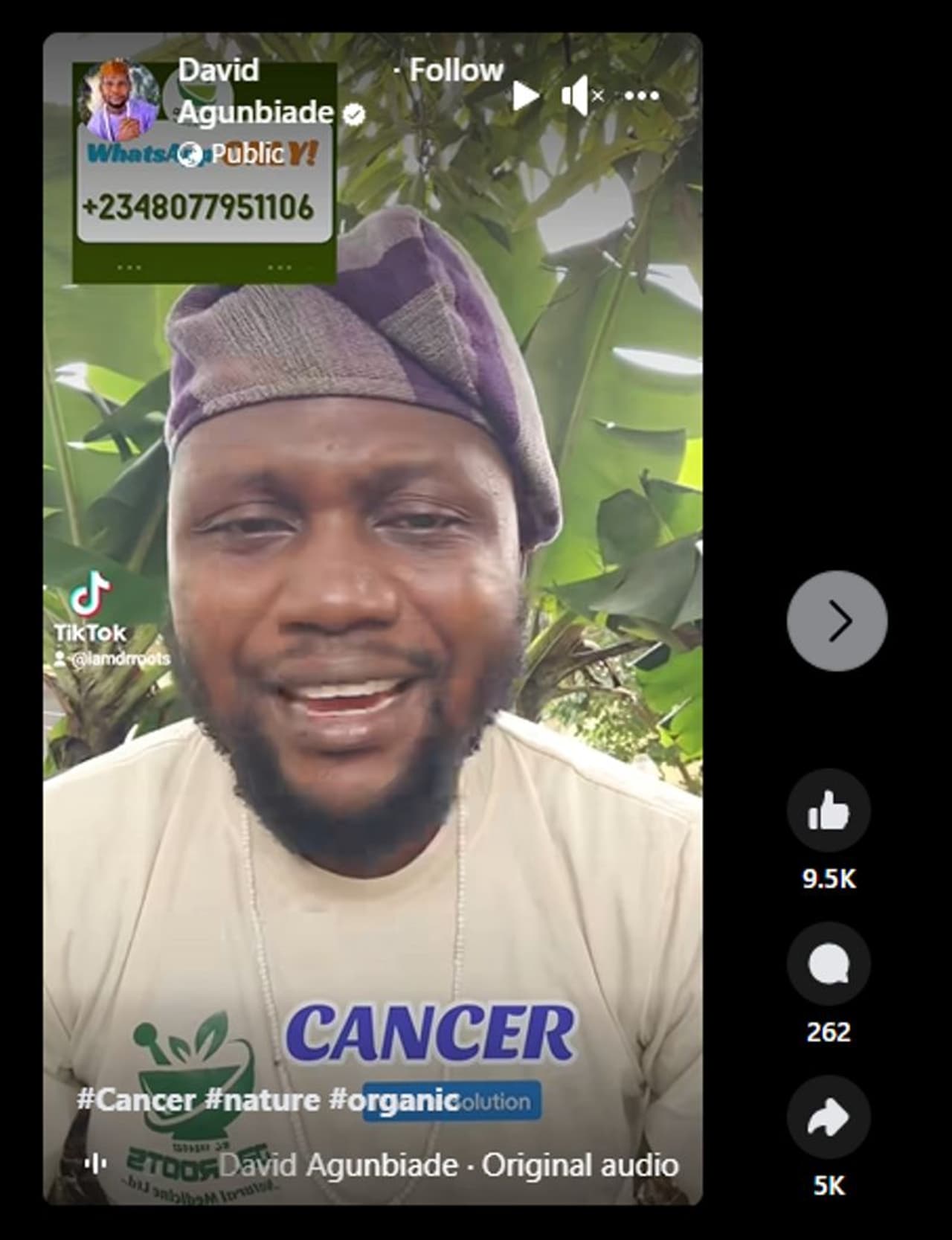Screen dimensions: 952x1240
Task: Open the comments on this reel
Action: pyautogui.click(x=828, y=965)
